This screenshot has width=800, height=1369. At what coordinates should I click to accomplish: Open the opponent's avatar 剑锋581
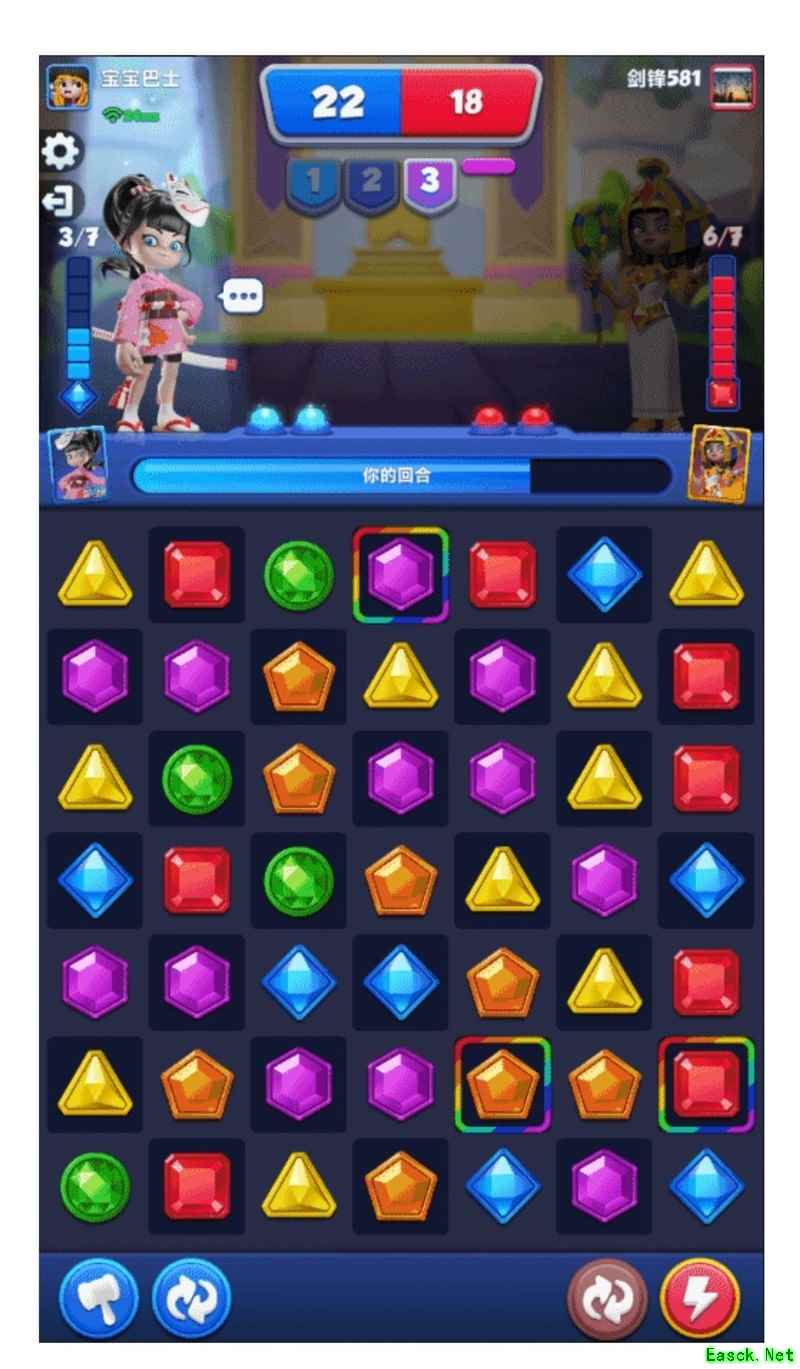point(732,87)
